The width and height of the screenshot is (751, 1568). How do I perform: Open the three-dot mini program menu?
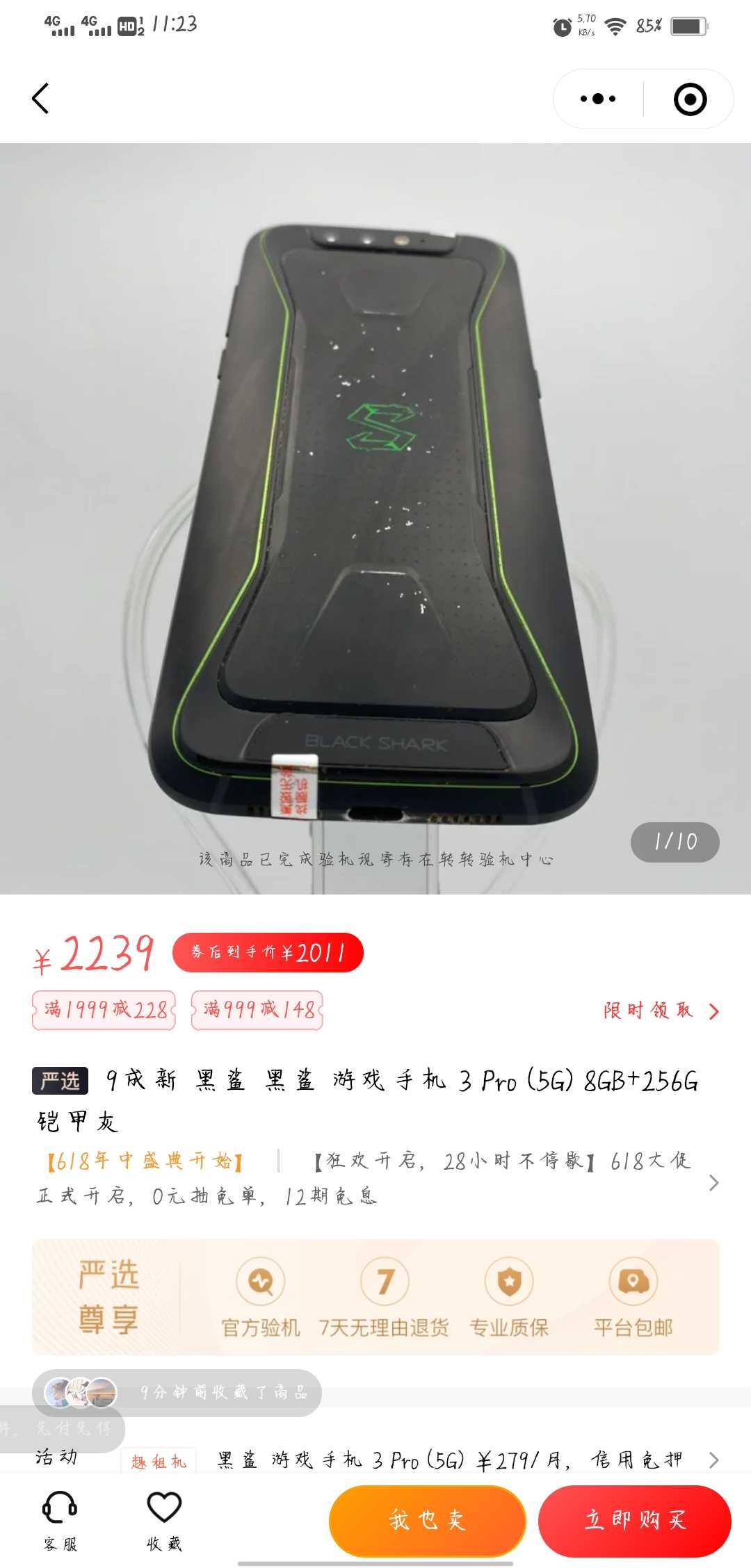coord(598,99)
